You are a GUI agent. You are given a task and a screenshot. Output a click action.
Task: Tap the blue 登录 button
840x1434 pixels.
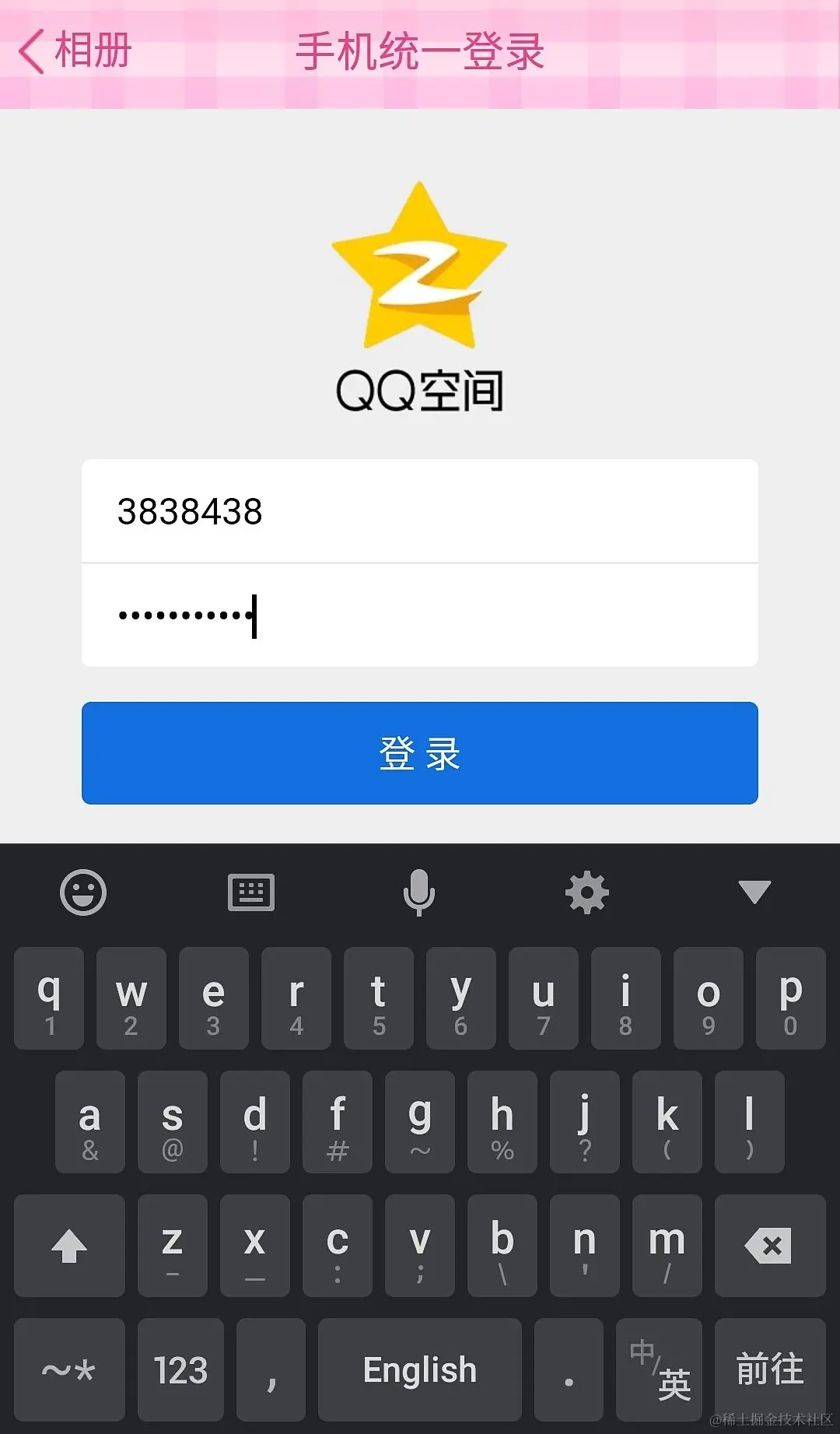[x=420, y=753]
